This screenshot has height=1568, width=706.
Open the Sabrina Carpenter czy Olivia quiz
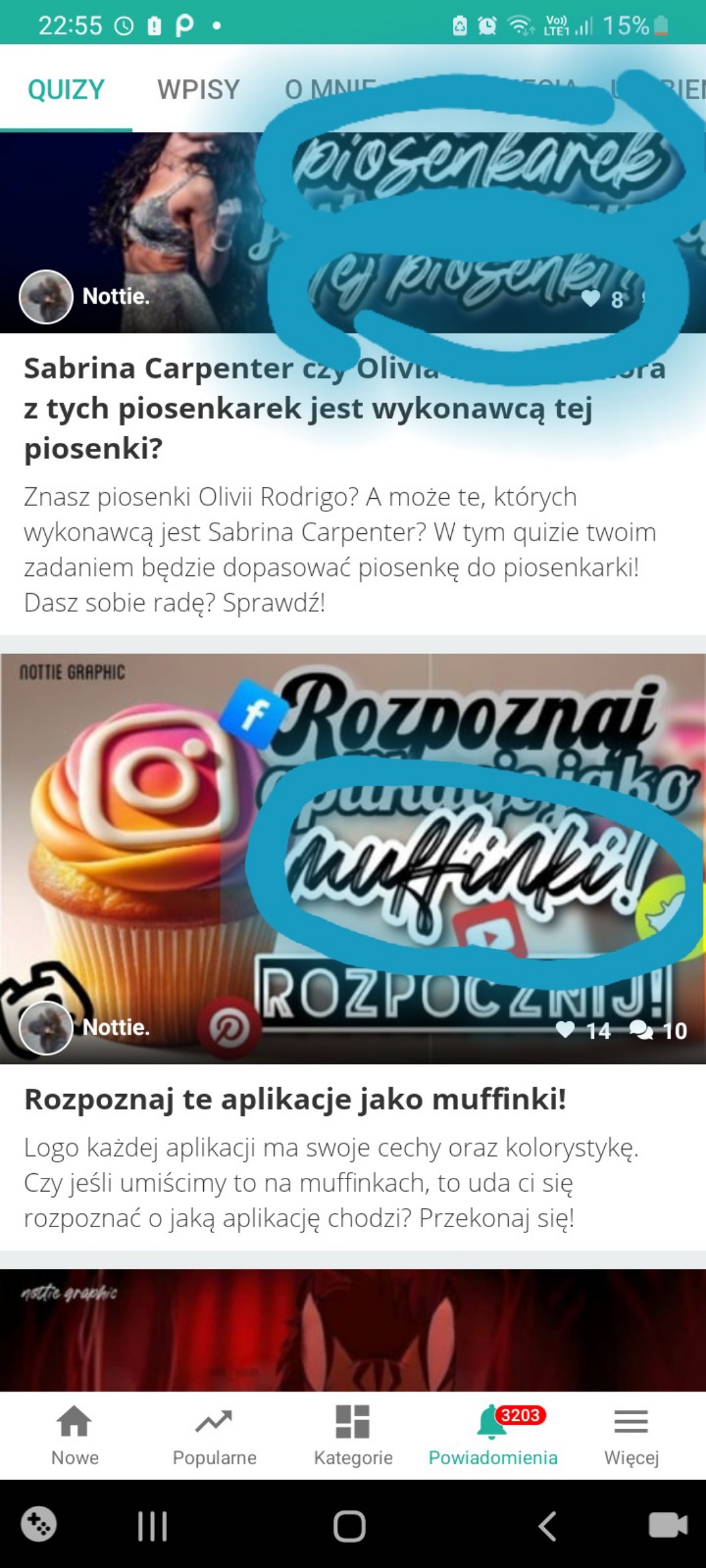pyautogui.click(x=308, y=407)
